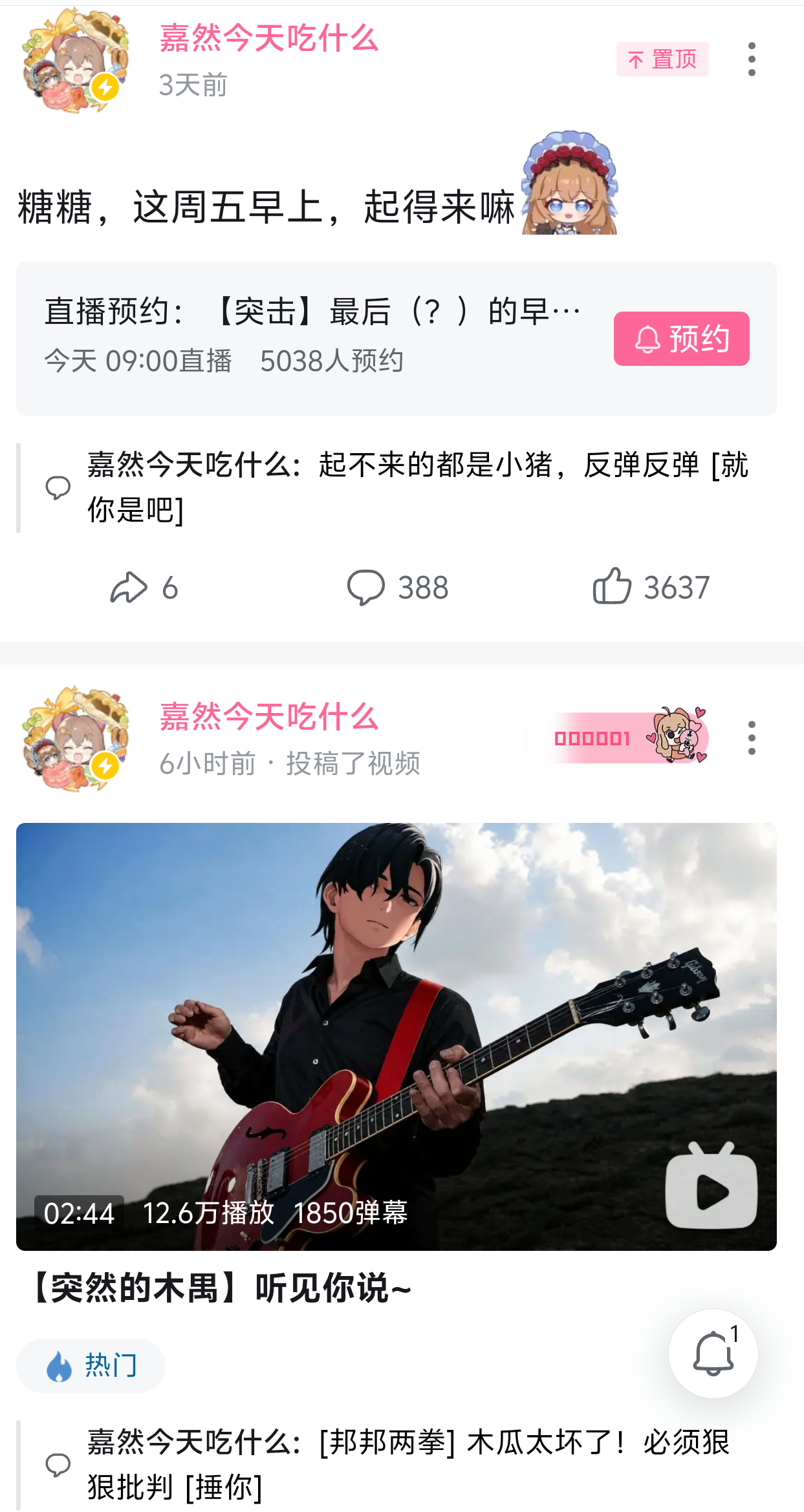Open the 起不来的都是小猪 comment preview

point(396,487)
